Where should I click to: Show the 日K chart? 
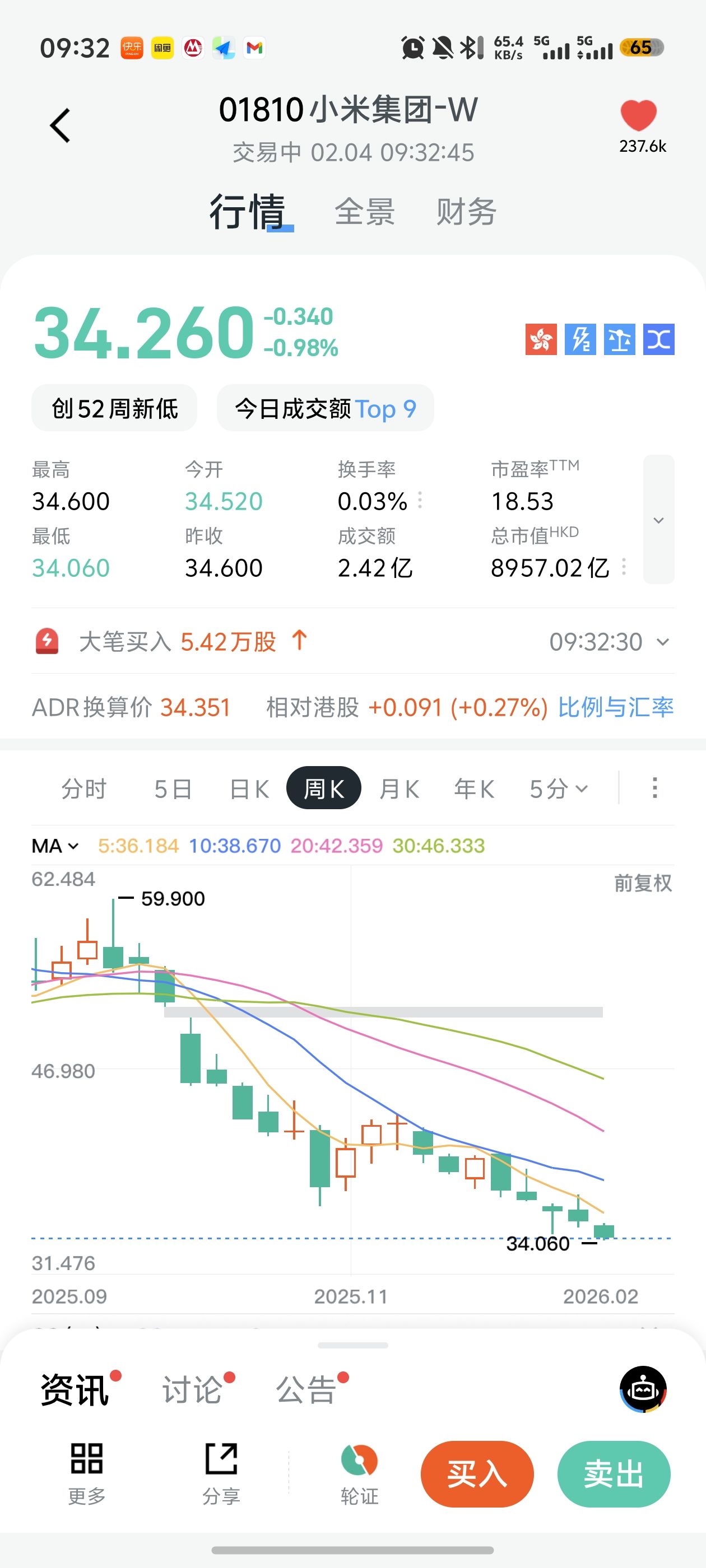tap(249, 789)
